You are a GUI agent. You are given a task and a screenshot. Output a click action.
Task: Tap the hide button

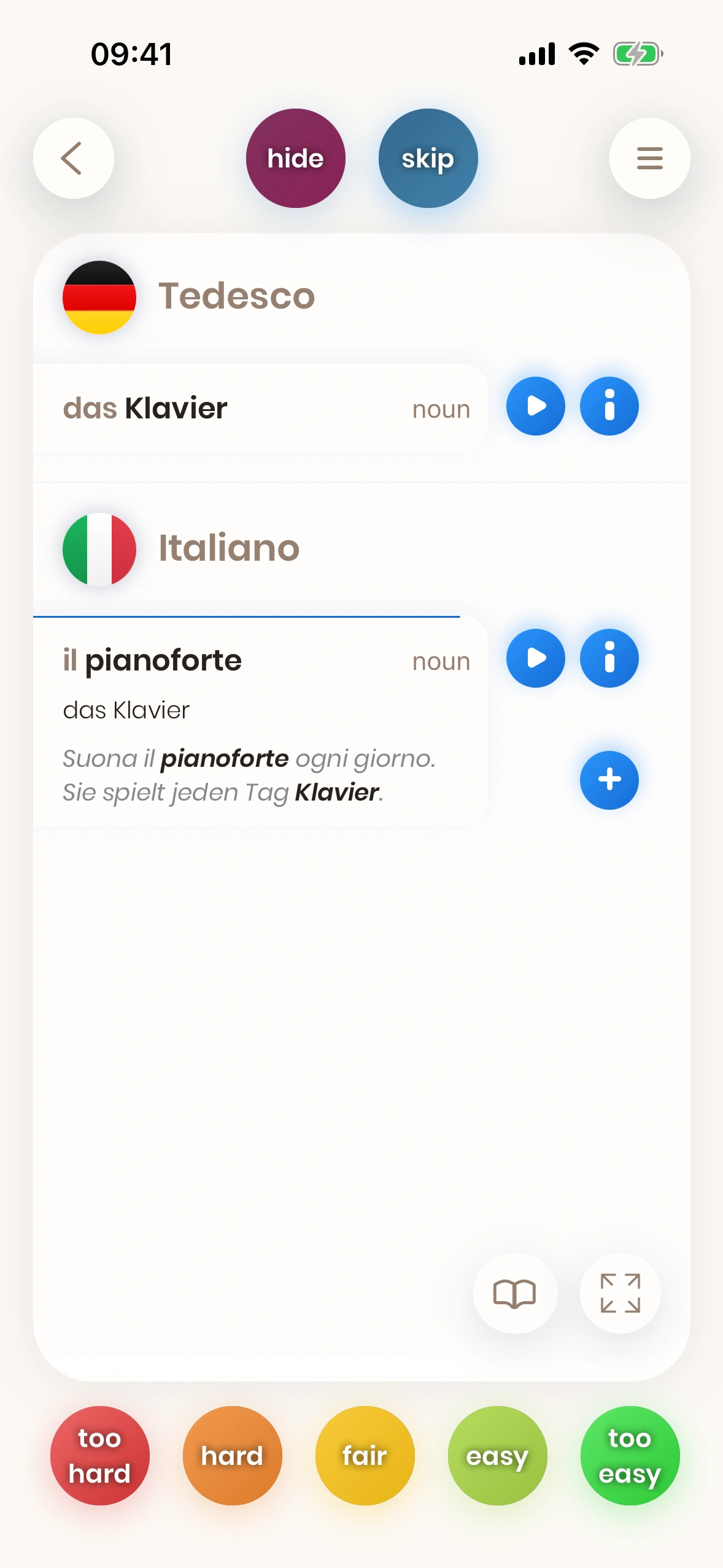pyautogui.click(x=295, y=158)
